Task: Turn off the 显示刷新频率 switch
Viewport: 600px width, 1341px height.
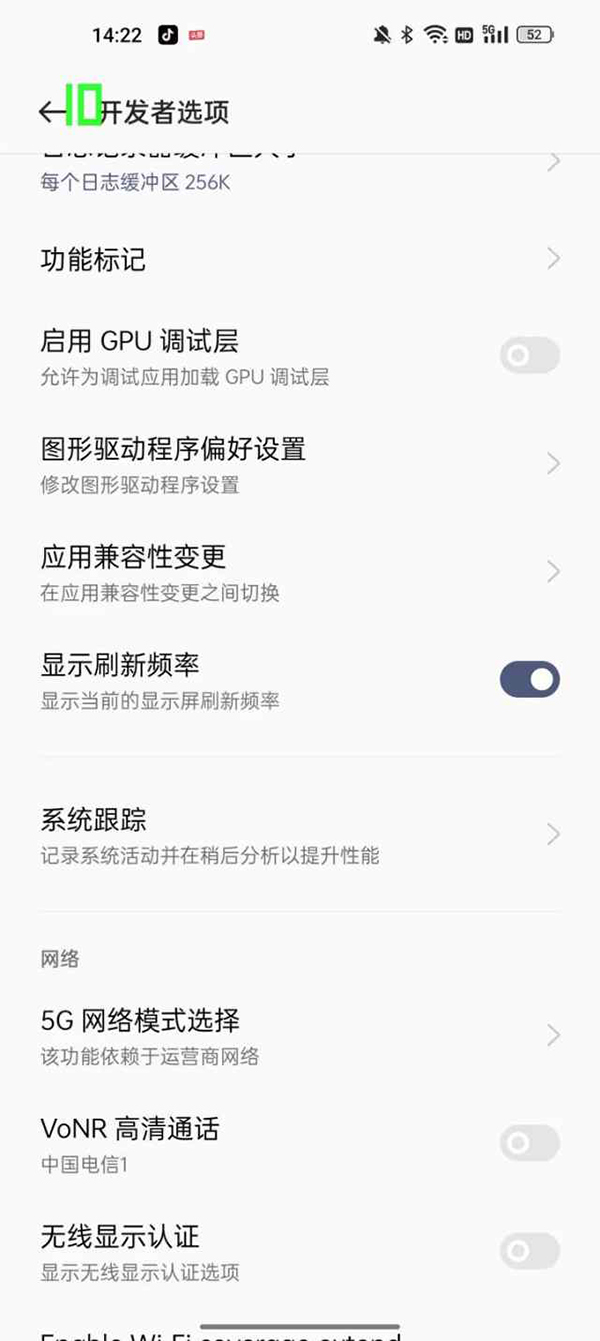Action: [529, 680]
